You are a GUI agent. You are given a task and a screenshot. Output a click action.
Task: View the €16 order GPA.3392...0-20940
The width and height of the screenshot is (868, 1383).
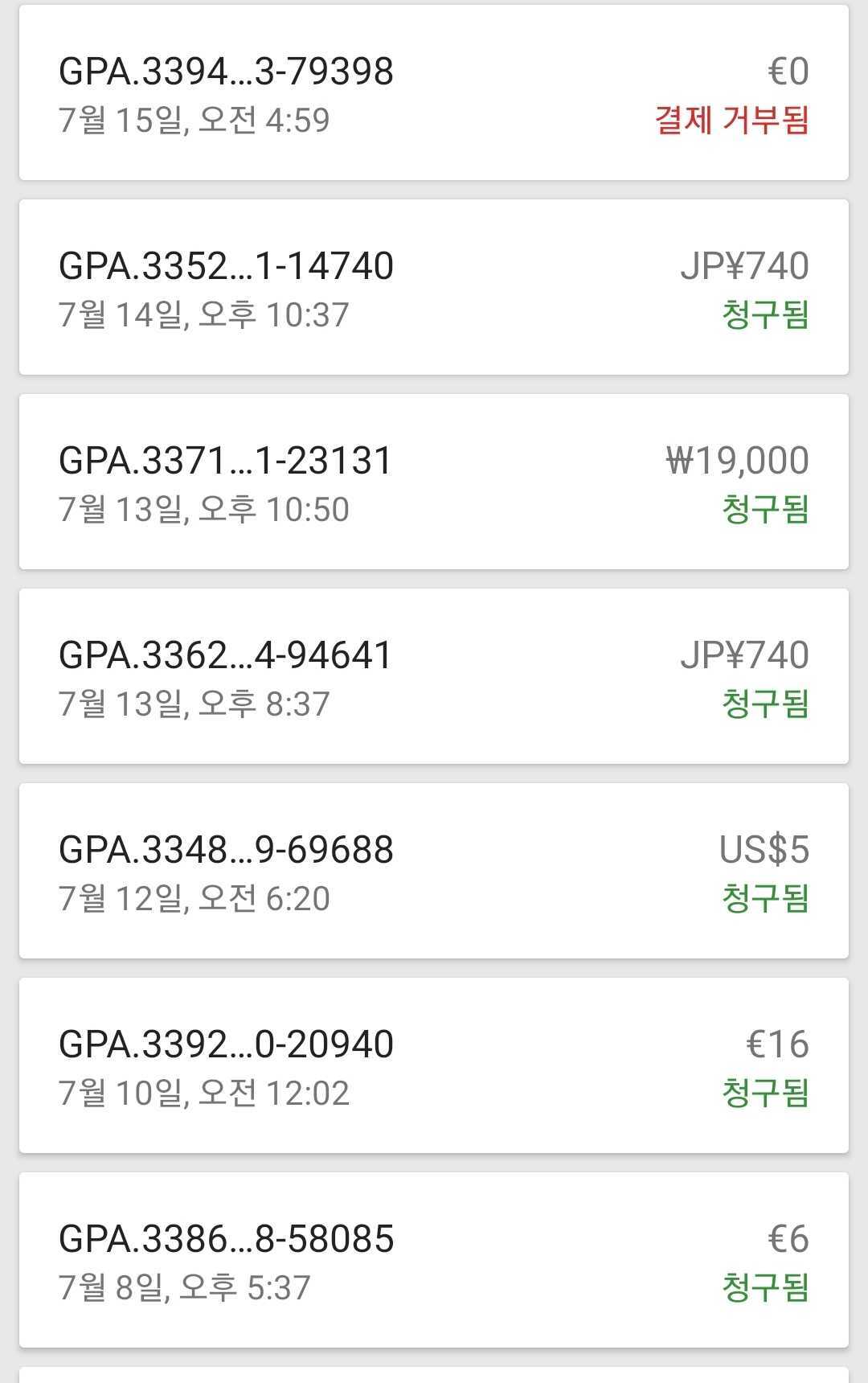[434, 1066]
